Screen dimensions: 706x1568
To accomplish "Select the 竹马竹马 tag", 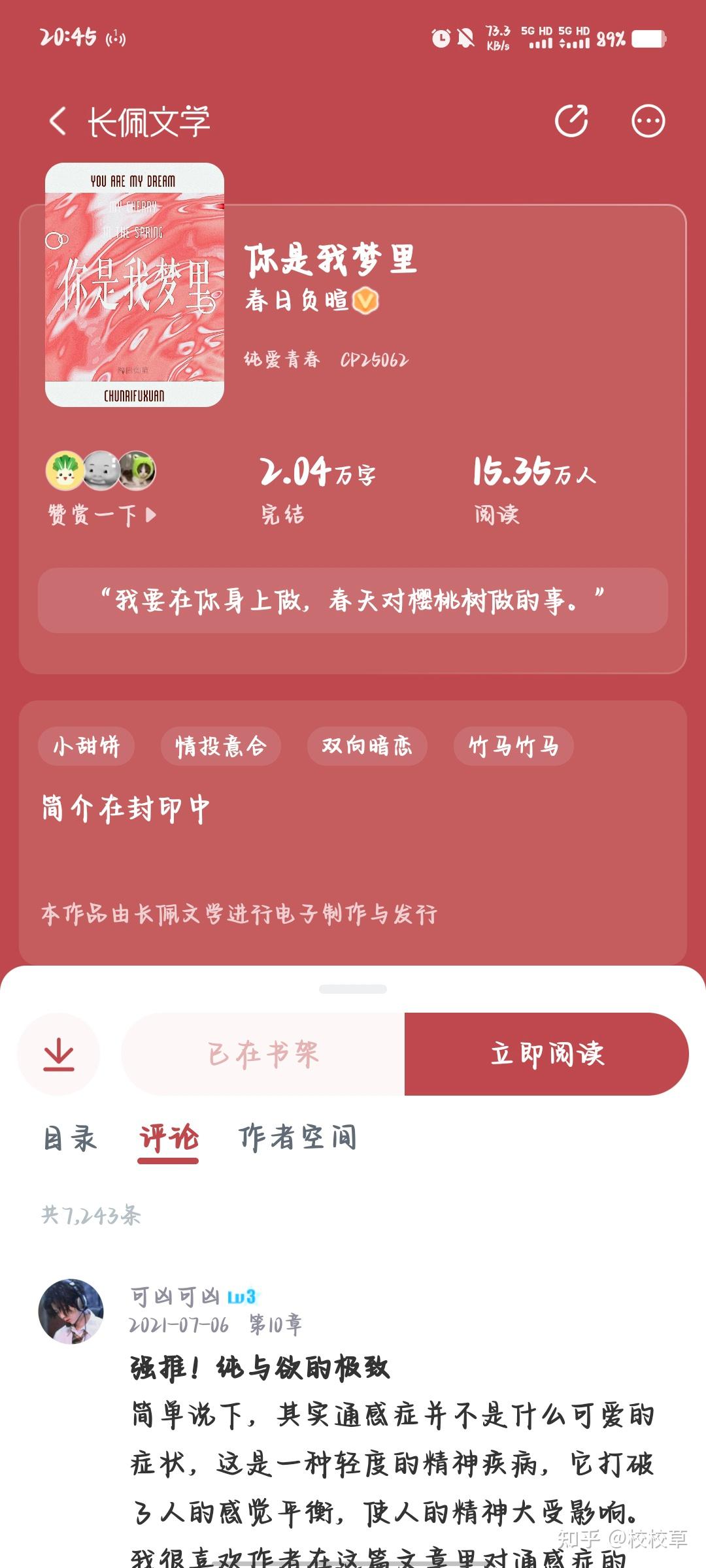I will point(513,746).
